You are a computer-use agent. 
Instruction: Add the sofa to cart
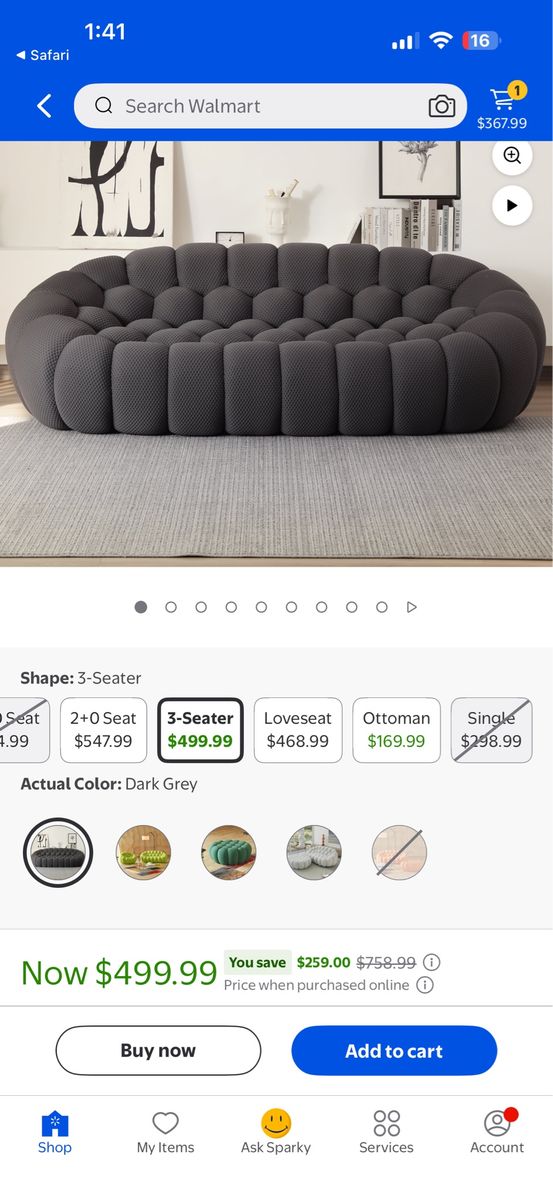click(394, 1051)
